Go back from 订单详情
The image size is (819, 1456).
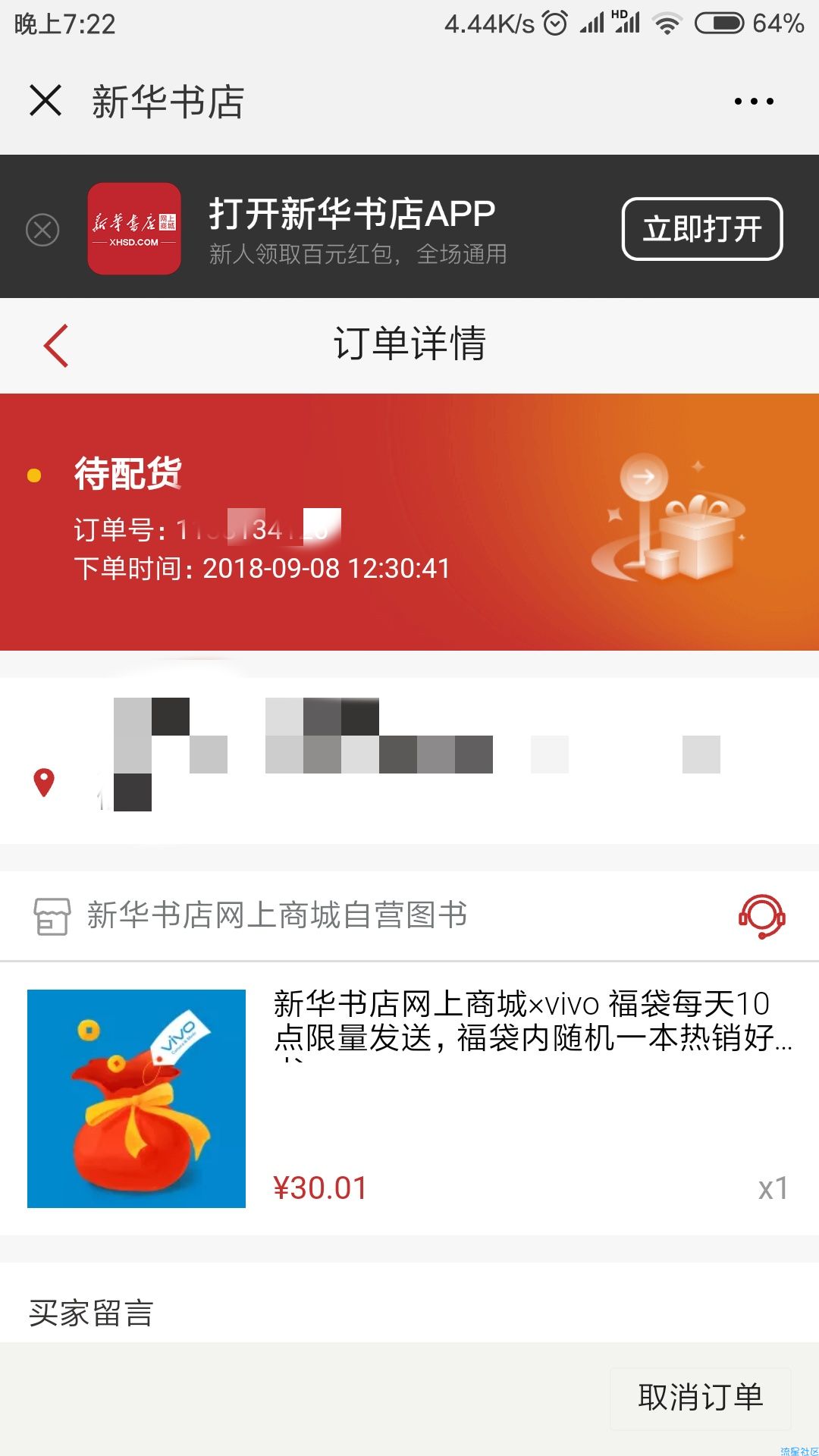point(56,346)
